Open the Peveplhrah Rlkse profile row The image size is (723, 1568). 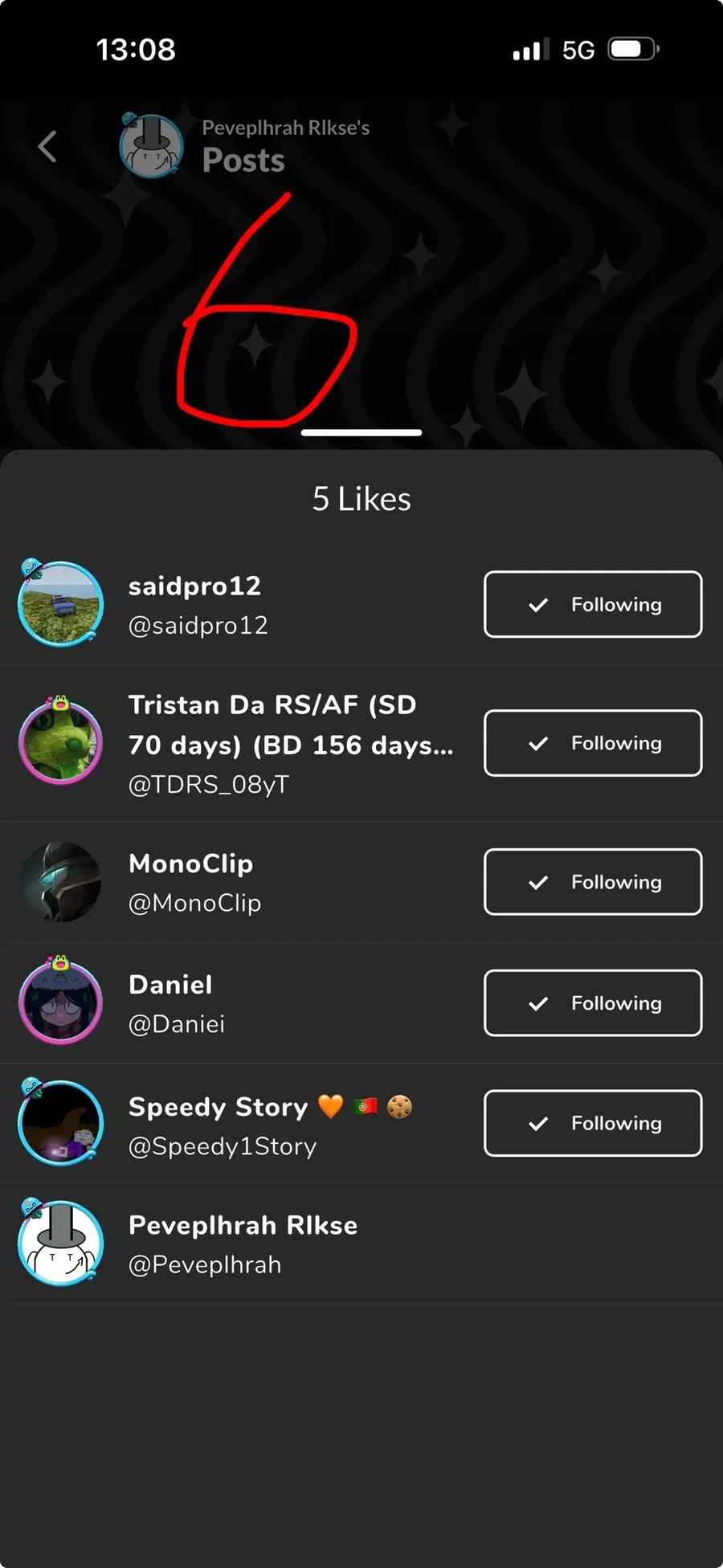pyautogui.click(x=241, y=1243)
